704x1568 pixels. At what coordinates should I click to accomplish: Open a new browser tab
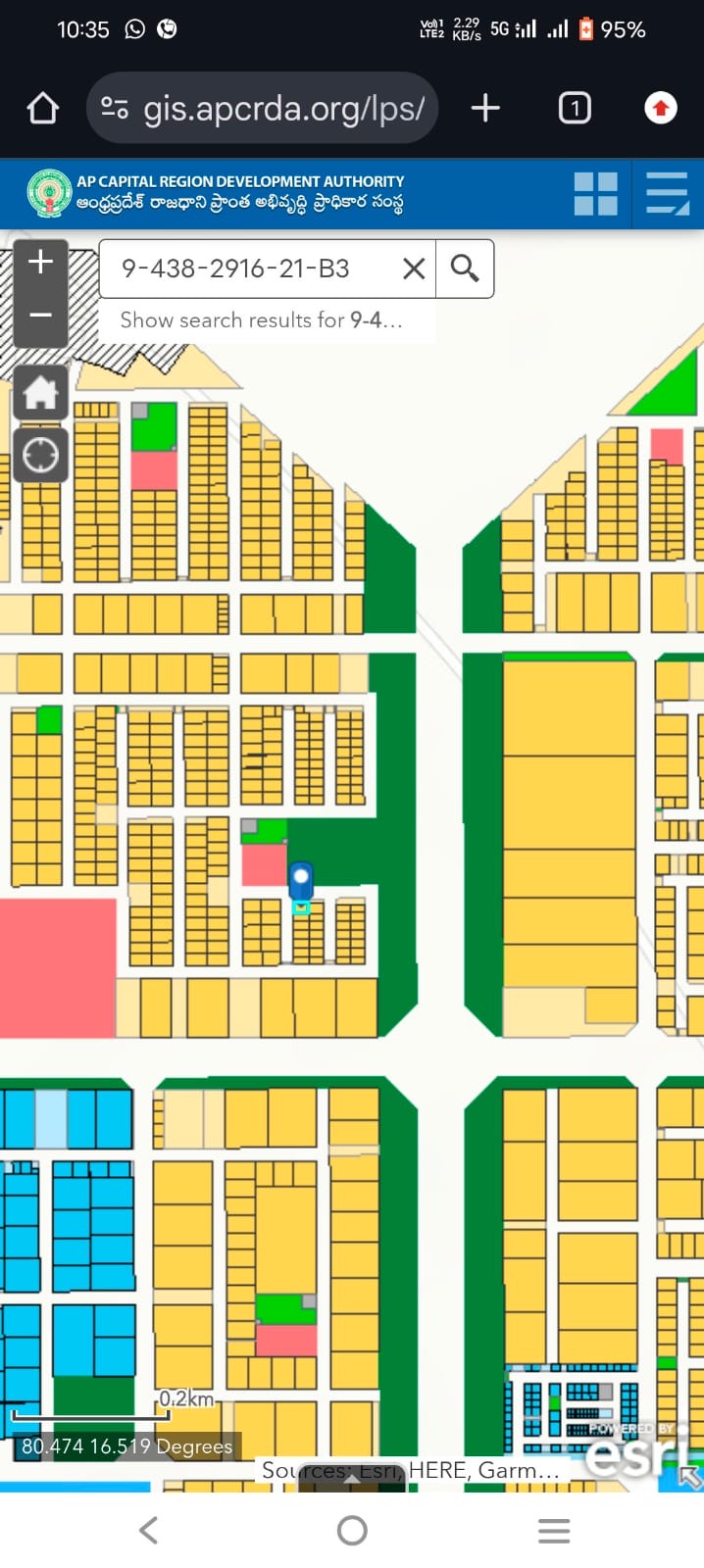(x=485, y=108)
